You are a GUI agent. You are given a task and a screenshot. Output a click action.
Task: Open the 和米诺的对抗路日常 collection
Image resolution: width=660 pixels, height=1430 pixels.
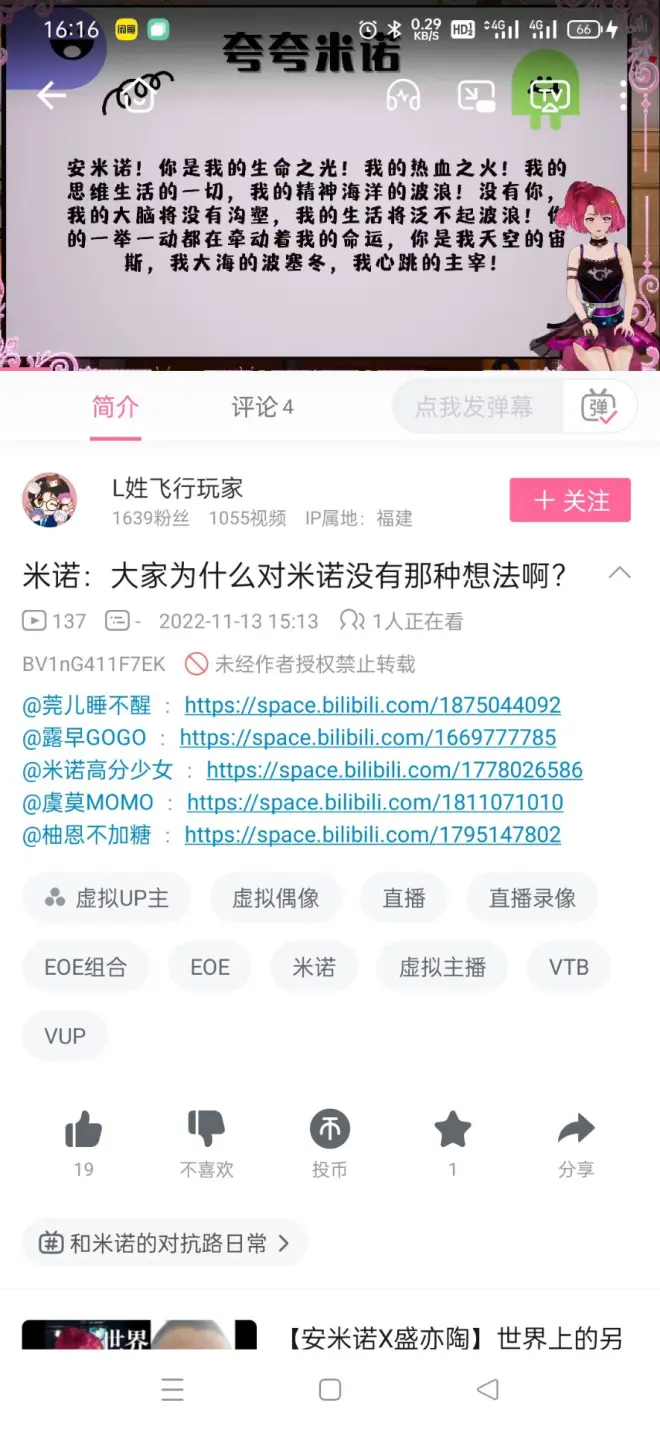pyautogui.click(x=165, y=1243)
